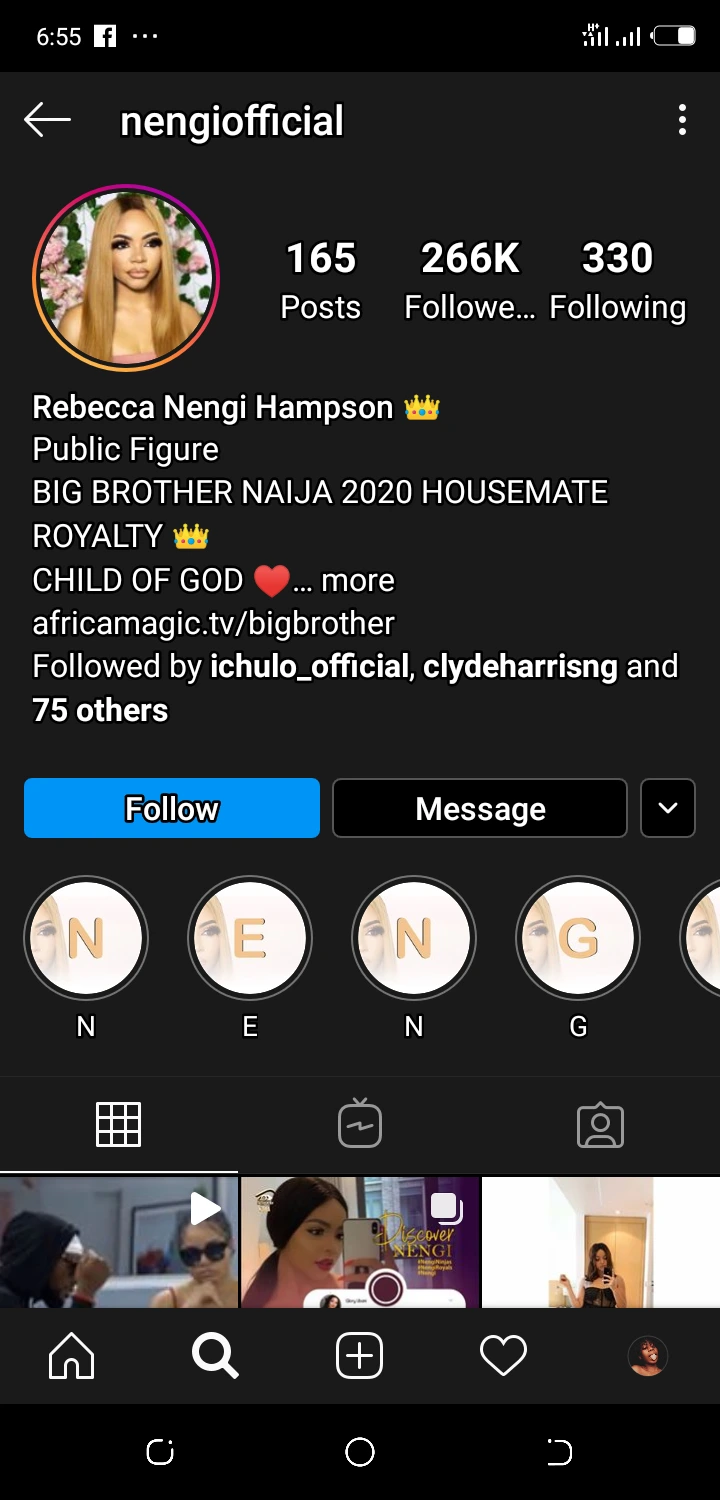The height and width of the screenshot is (1500, 720).
Task: Expand the bio with "more"
Action: point(358,580)
